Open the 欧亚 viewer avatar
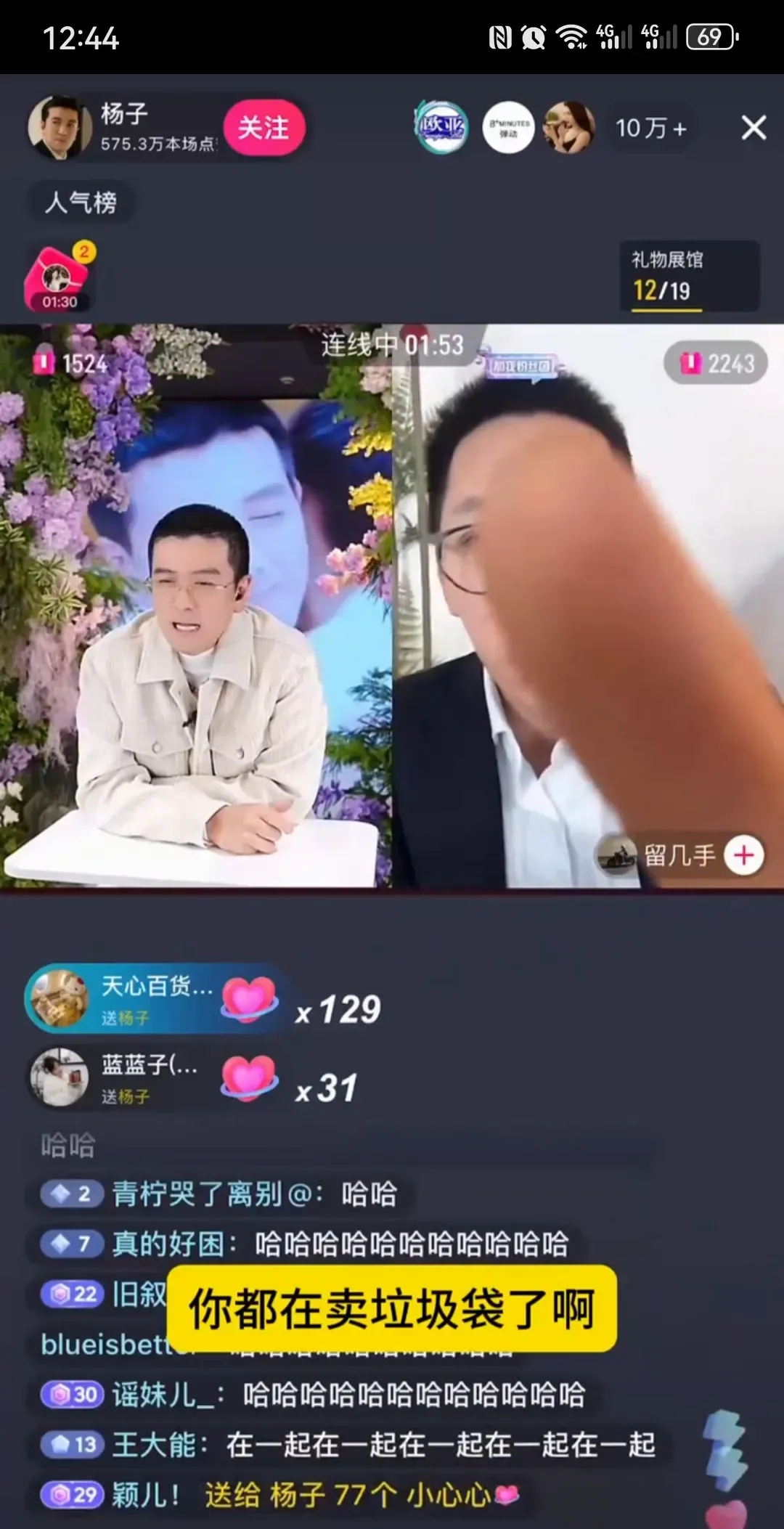This screenshot has height=1529, width=784. coord(441,128)
